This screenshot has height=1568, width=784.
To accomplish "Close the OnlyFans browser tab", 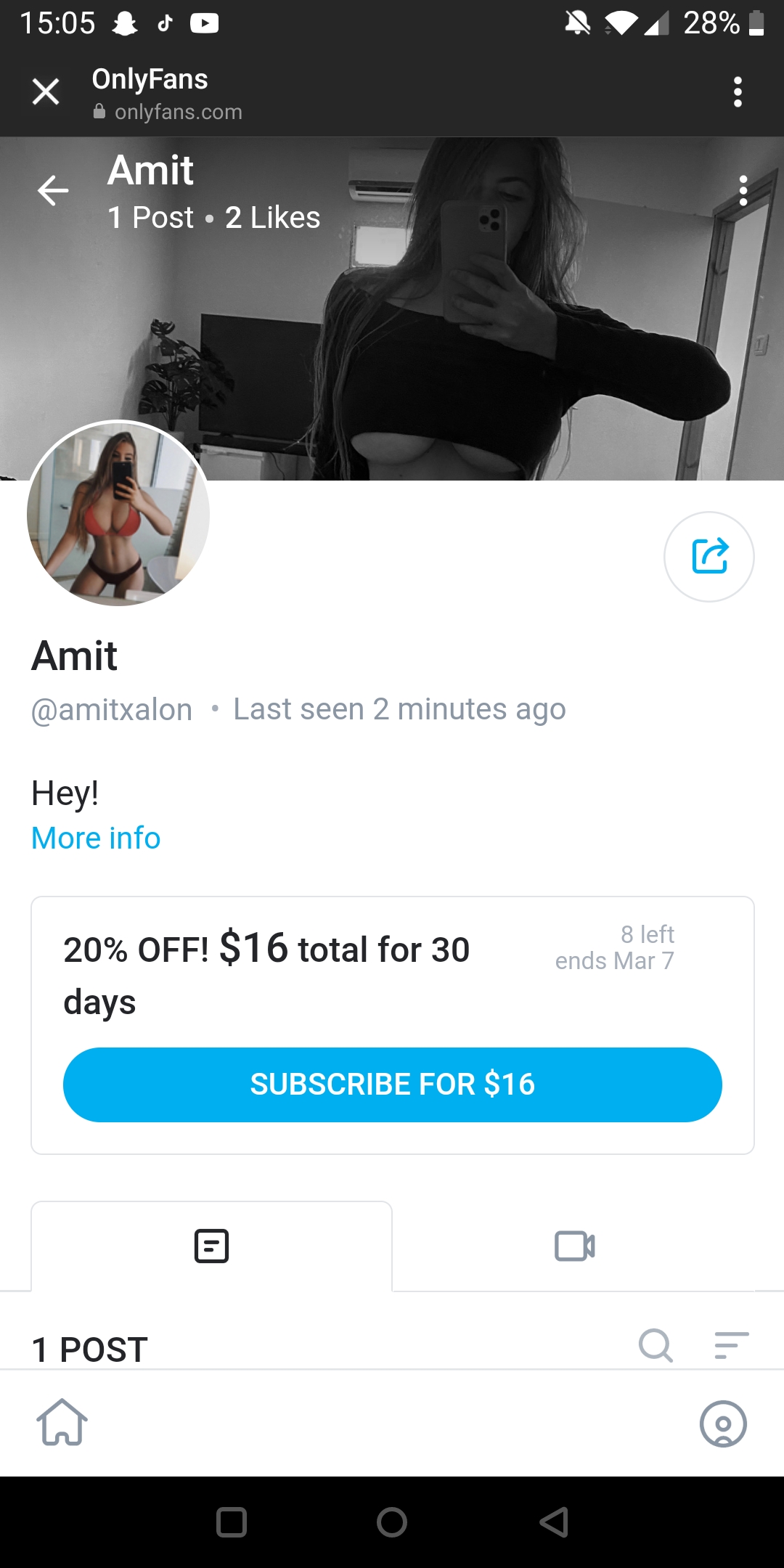I will pos(45,91).
